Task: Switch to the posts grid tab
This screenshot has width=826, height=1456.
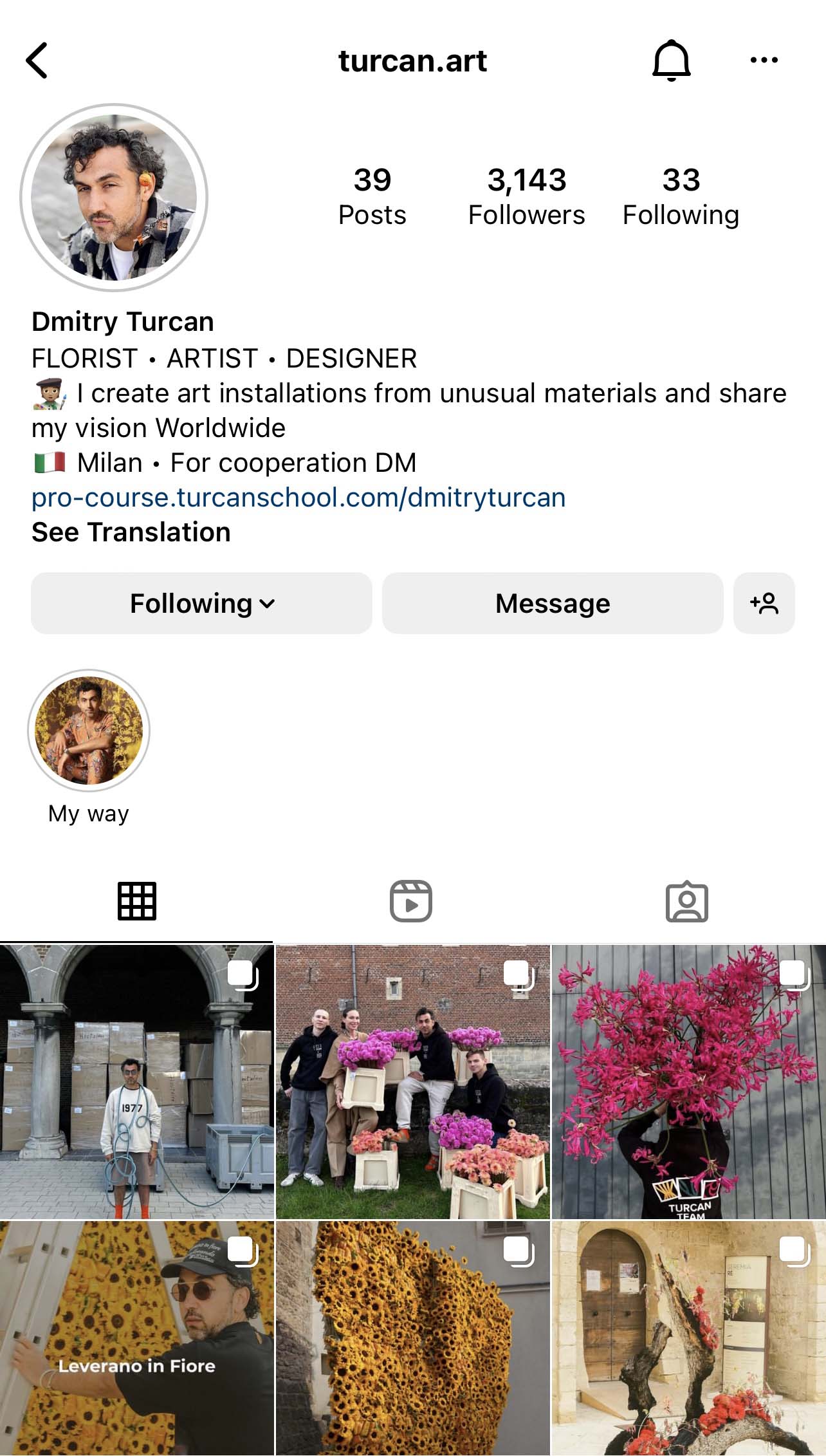Action: pyautogui.click(x=136, y=901)
